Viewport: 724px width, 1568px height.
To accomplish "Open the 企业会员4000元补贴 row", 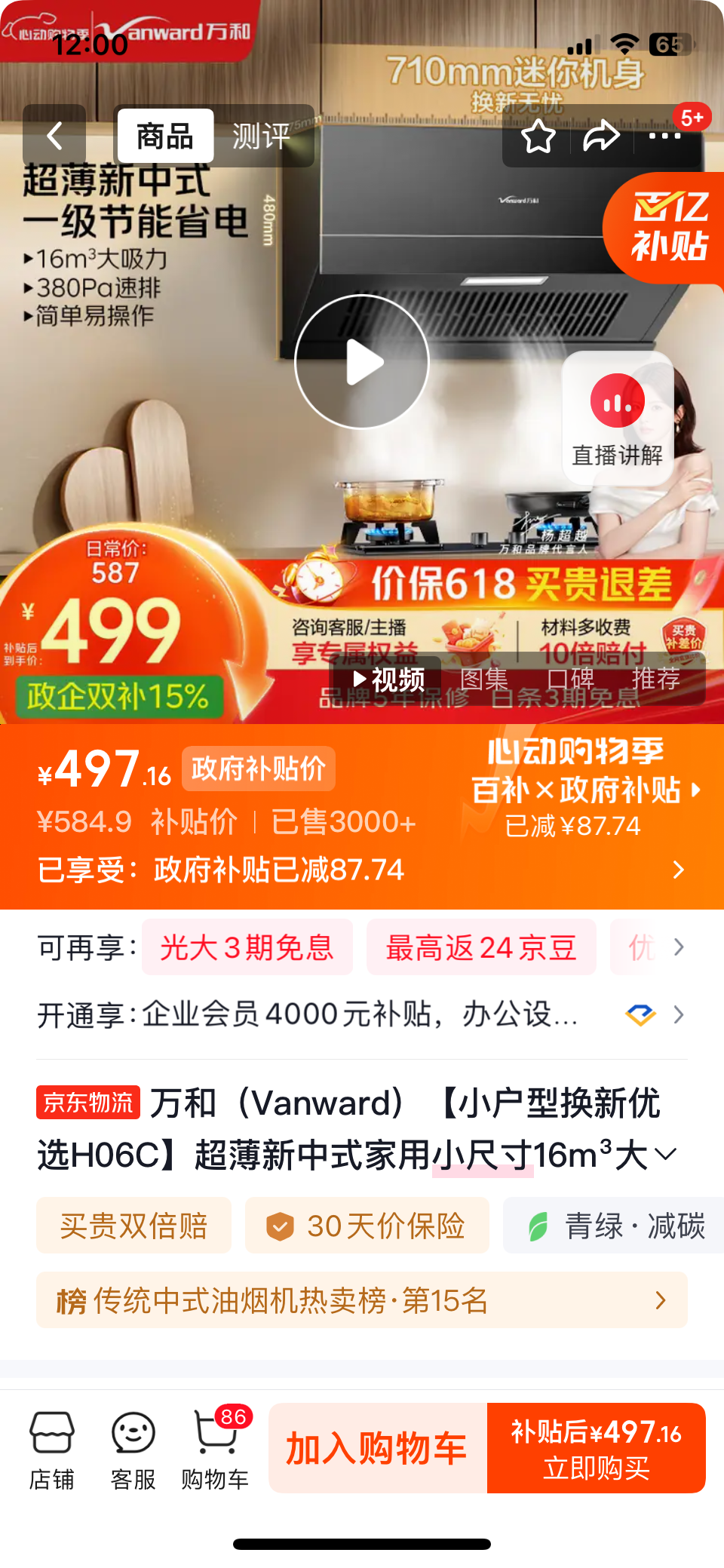I will click(362, 1014).
